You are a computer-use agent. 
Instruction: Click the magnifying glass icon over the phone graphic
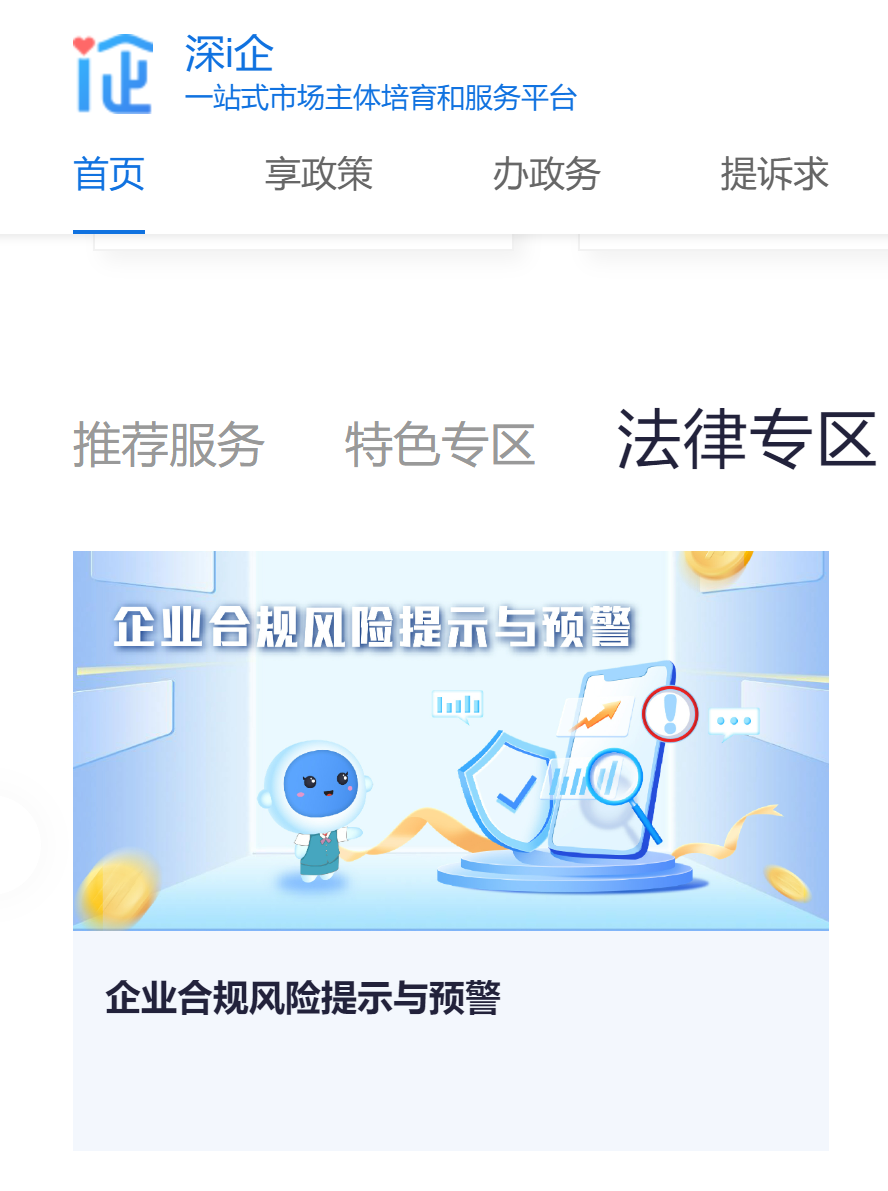click(x=614, y=775)
